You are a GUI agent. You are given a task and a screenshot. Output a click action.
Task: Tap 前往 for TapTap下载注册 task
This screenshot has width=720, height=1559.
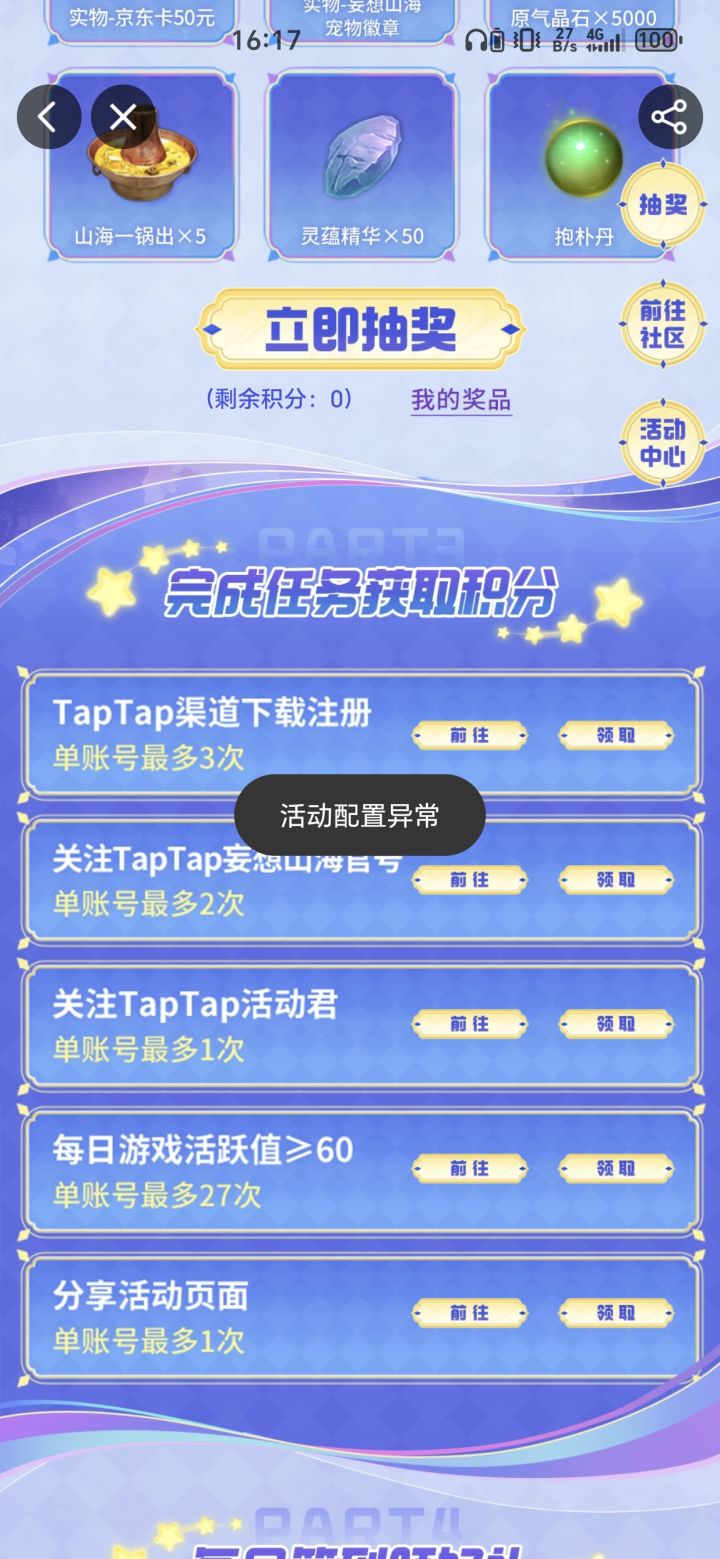[x=470, y=733]
